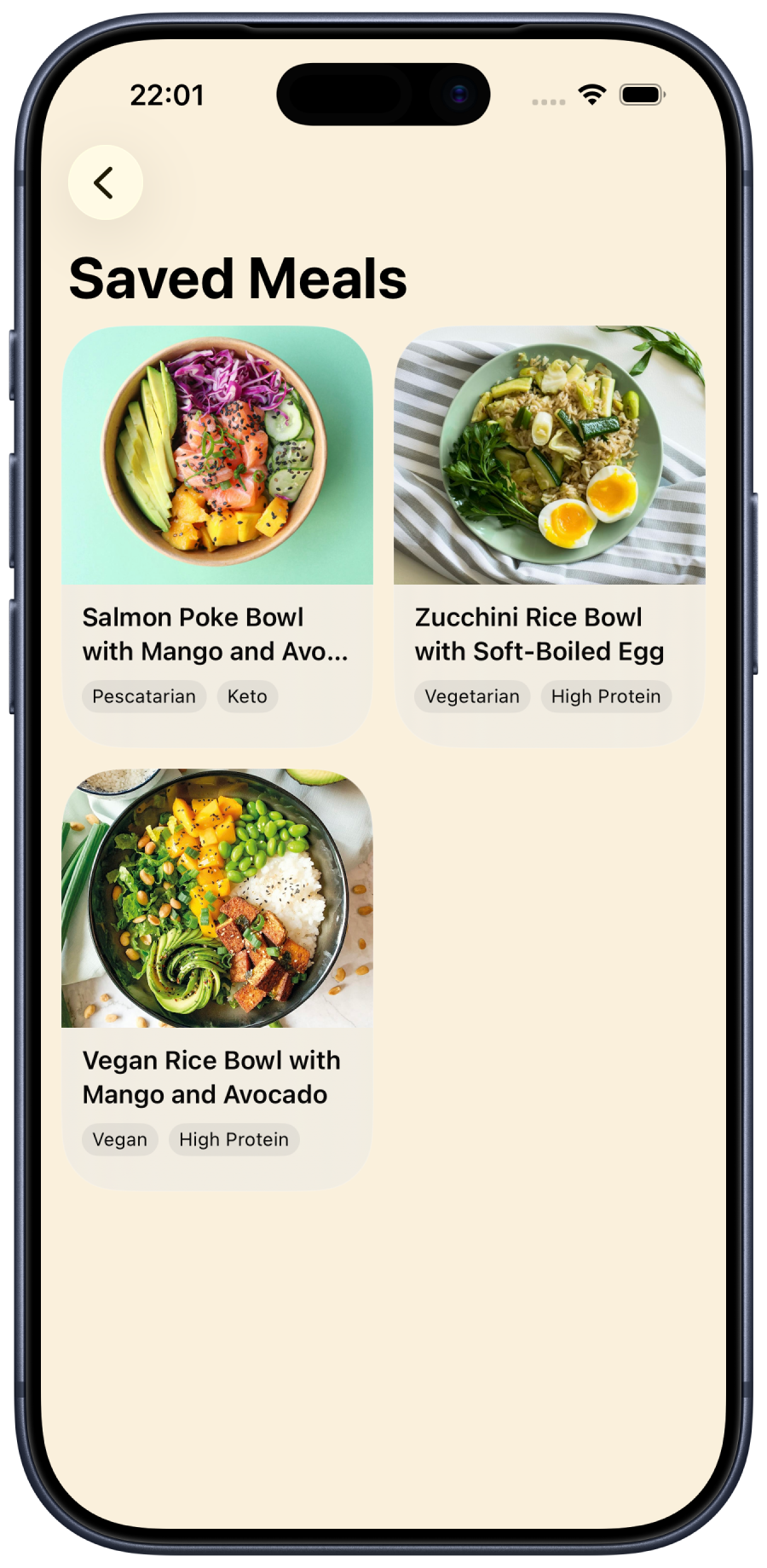
Task: Select the Pescatarian tag
Action: click(x=143, y=696)
